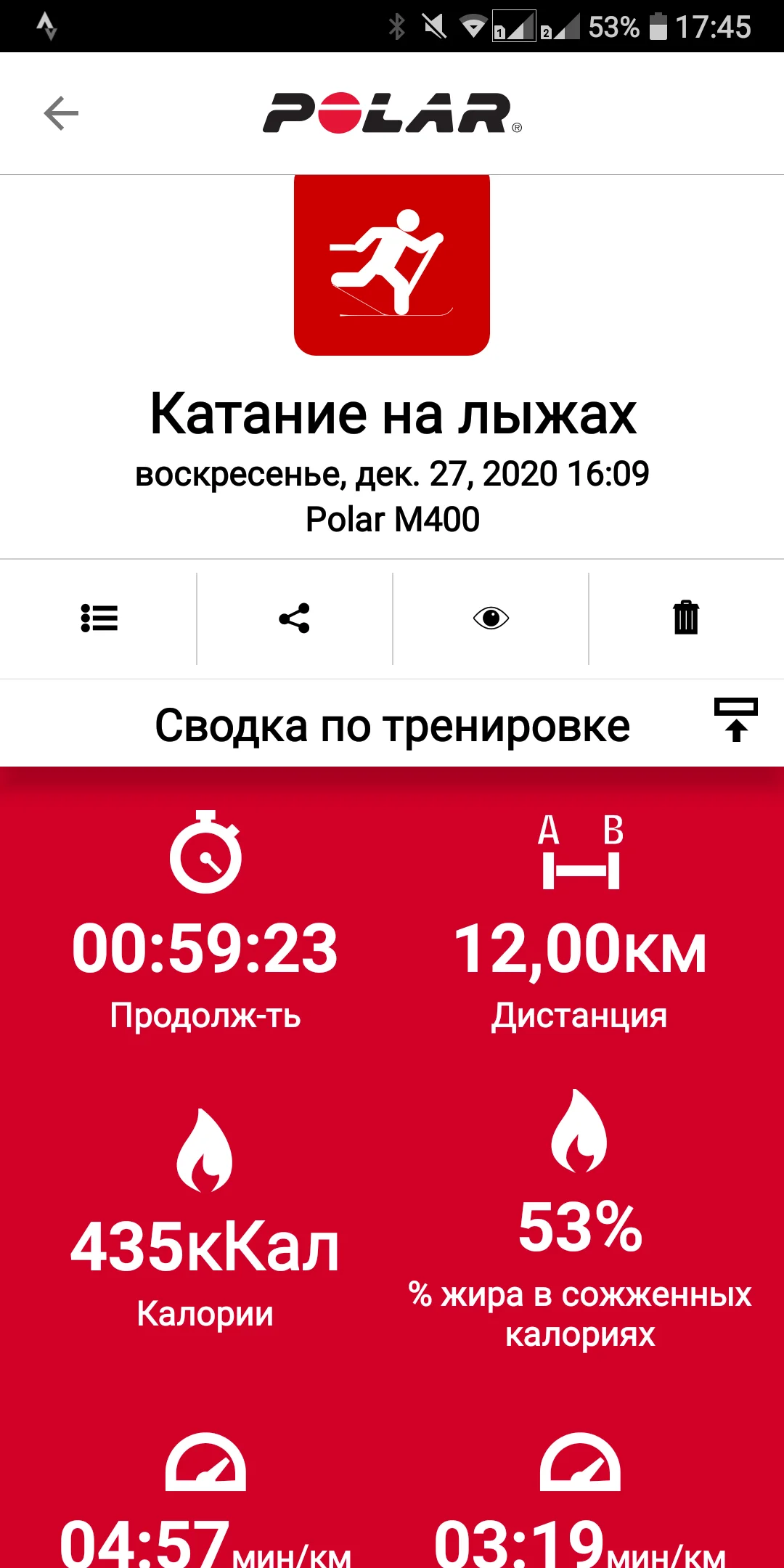The width and height of the screenshot is (784, 1568).
Task: Share this skiing workout
Action: [x=294, y=618]
